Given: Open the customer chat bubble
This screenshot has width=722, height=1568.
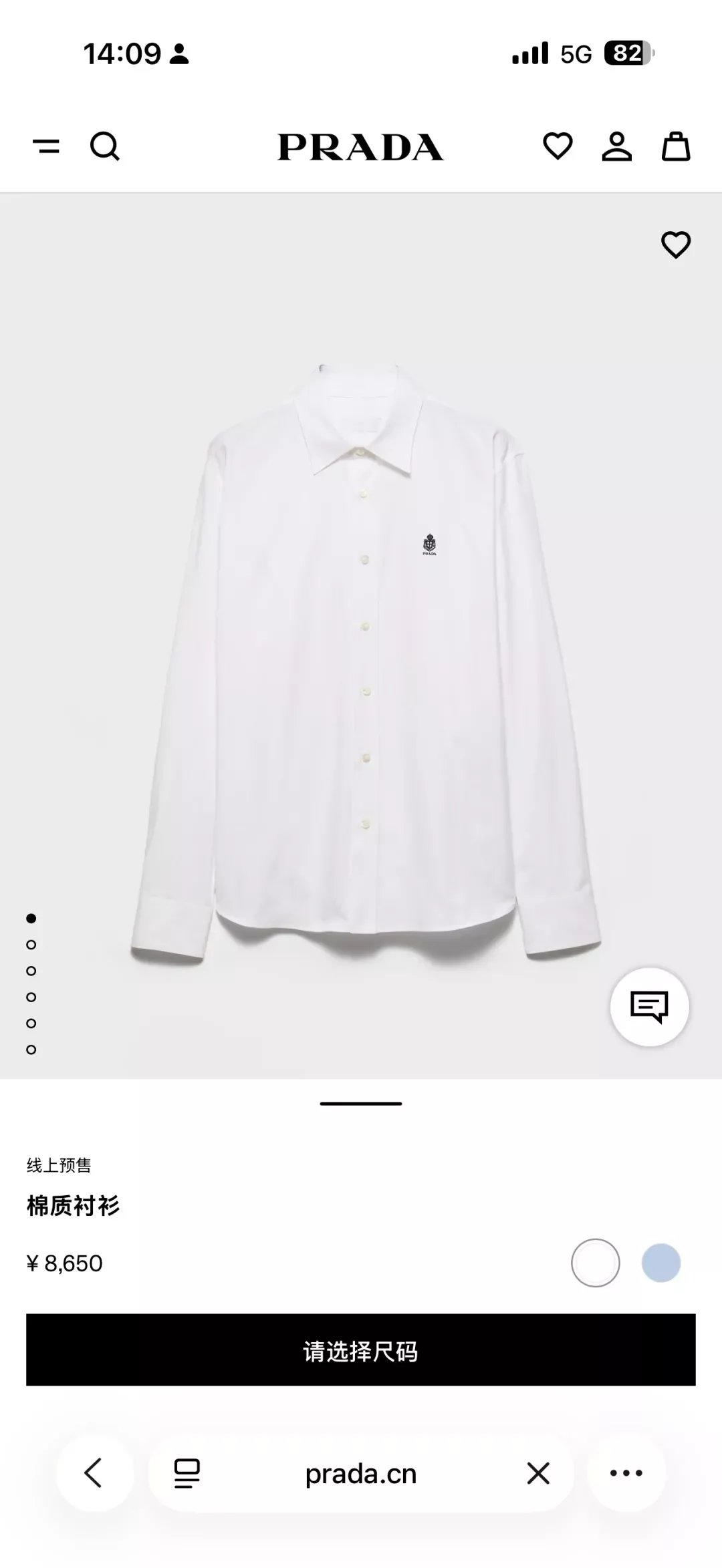Looking at the screenshot, I should (x=650, y=1007).
